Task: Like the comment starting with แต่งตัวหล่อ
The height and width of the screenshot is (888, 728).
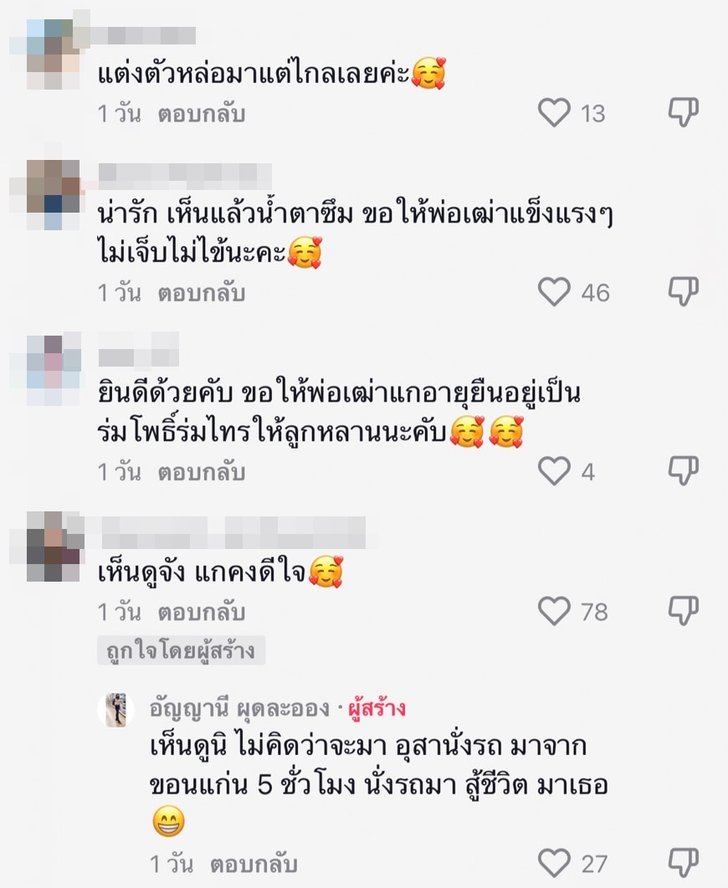Action: pyautogui.click(x=554, y=113)
